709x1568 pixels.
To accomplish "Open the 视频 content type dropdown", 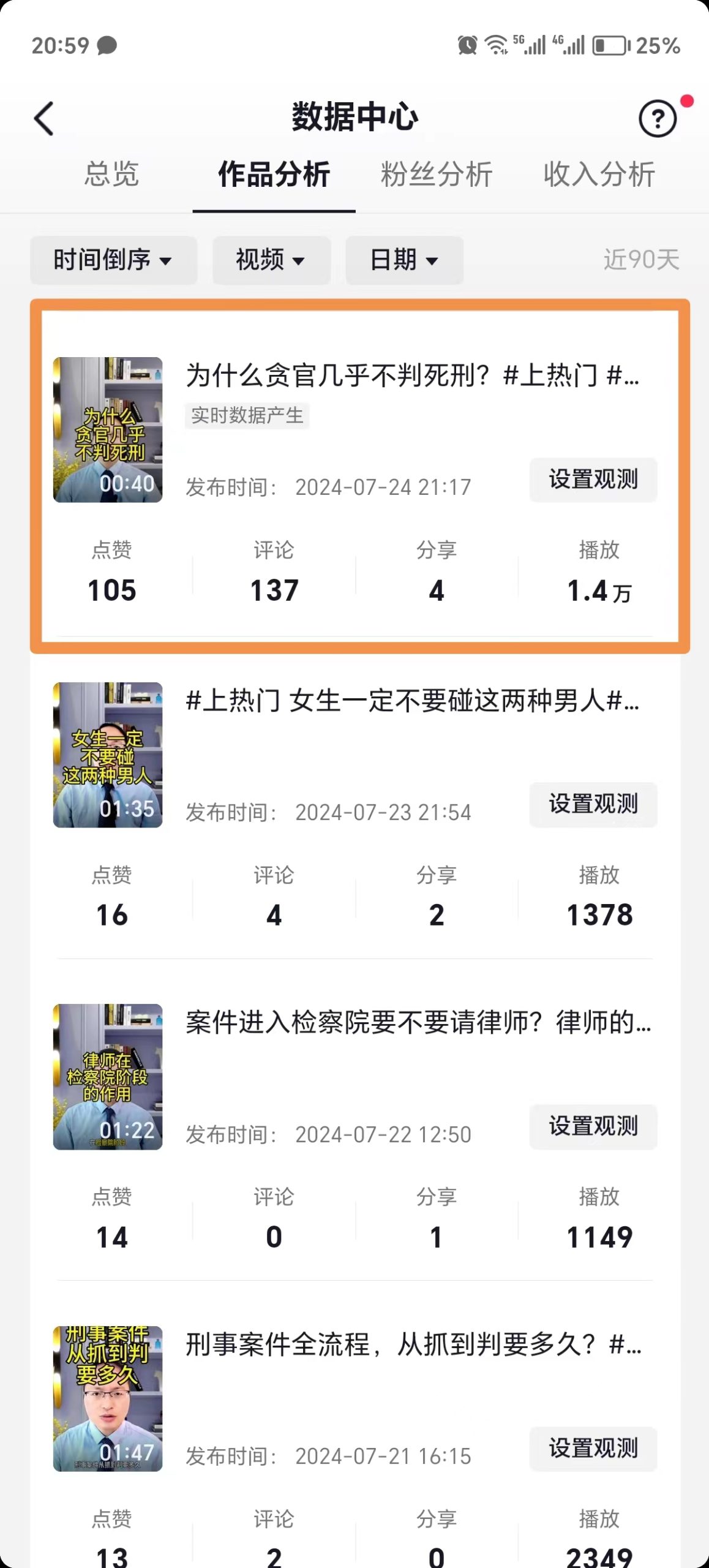I will [271, 260].
